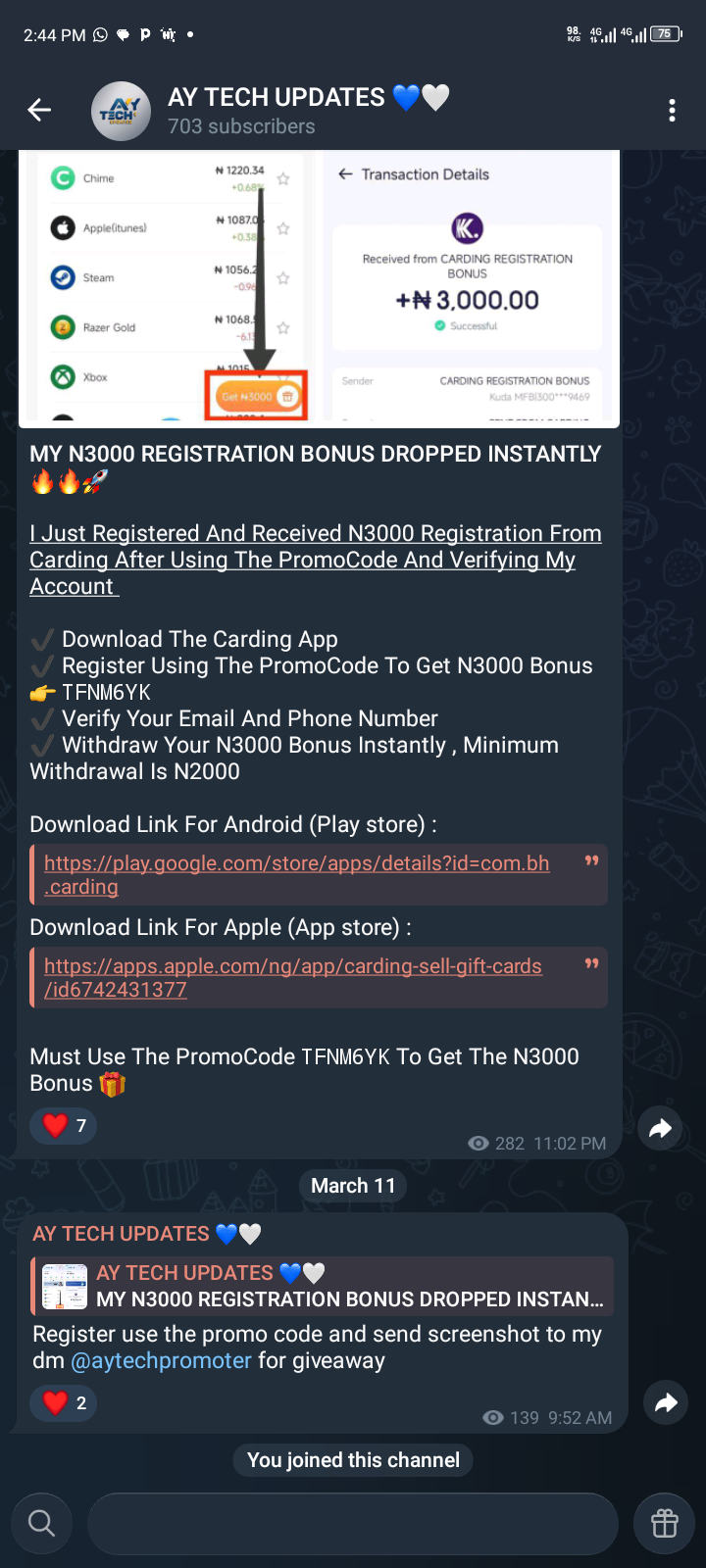Open the Play Store download link
The width and height of the screenshot is (706, 1568).
(296, 874)
